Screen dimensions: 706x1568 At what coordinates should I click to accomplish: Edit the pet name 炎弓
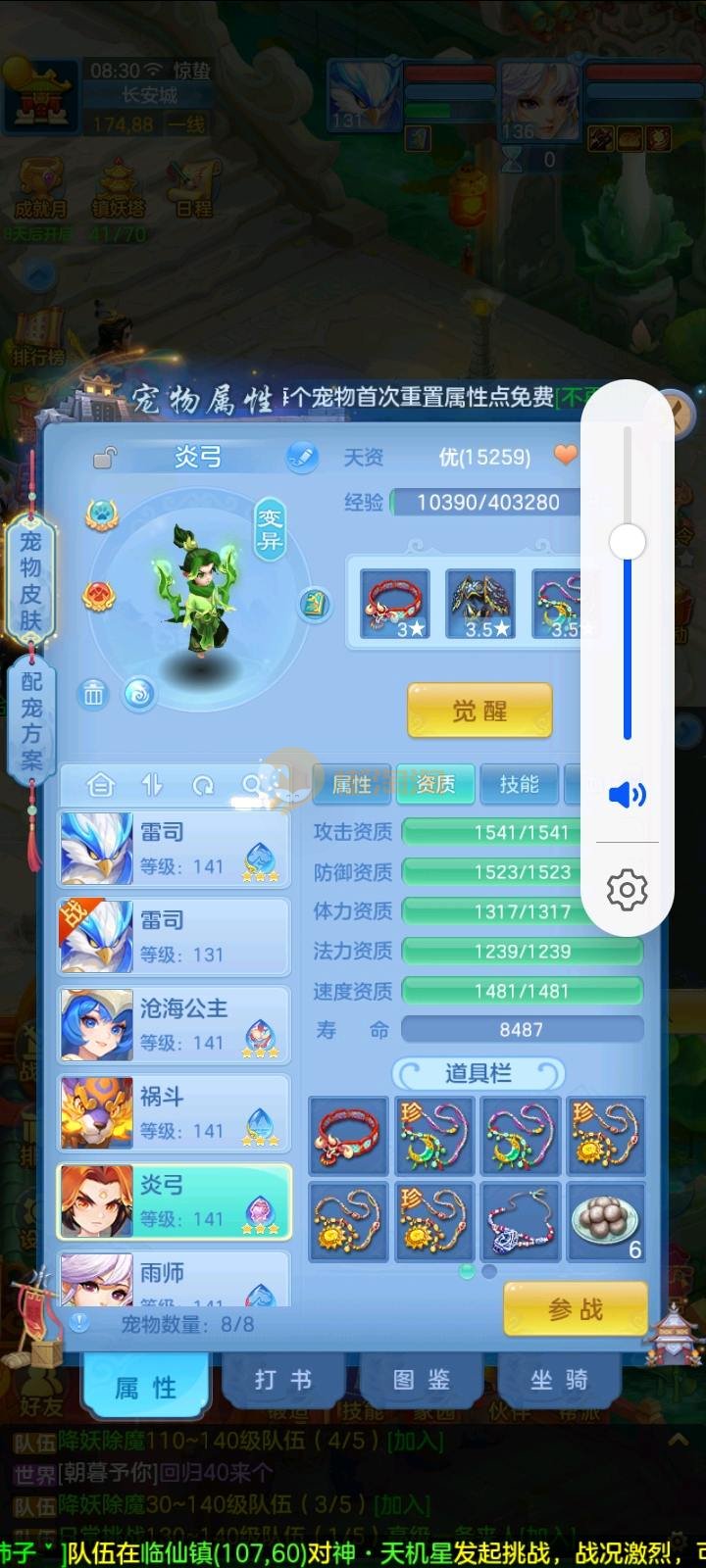click(x=302, y=457)
